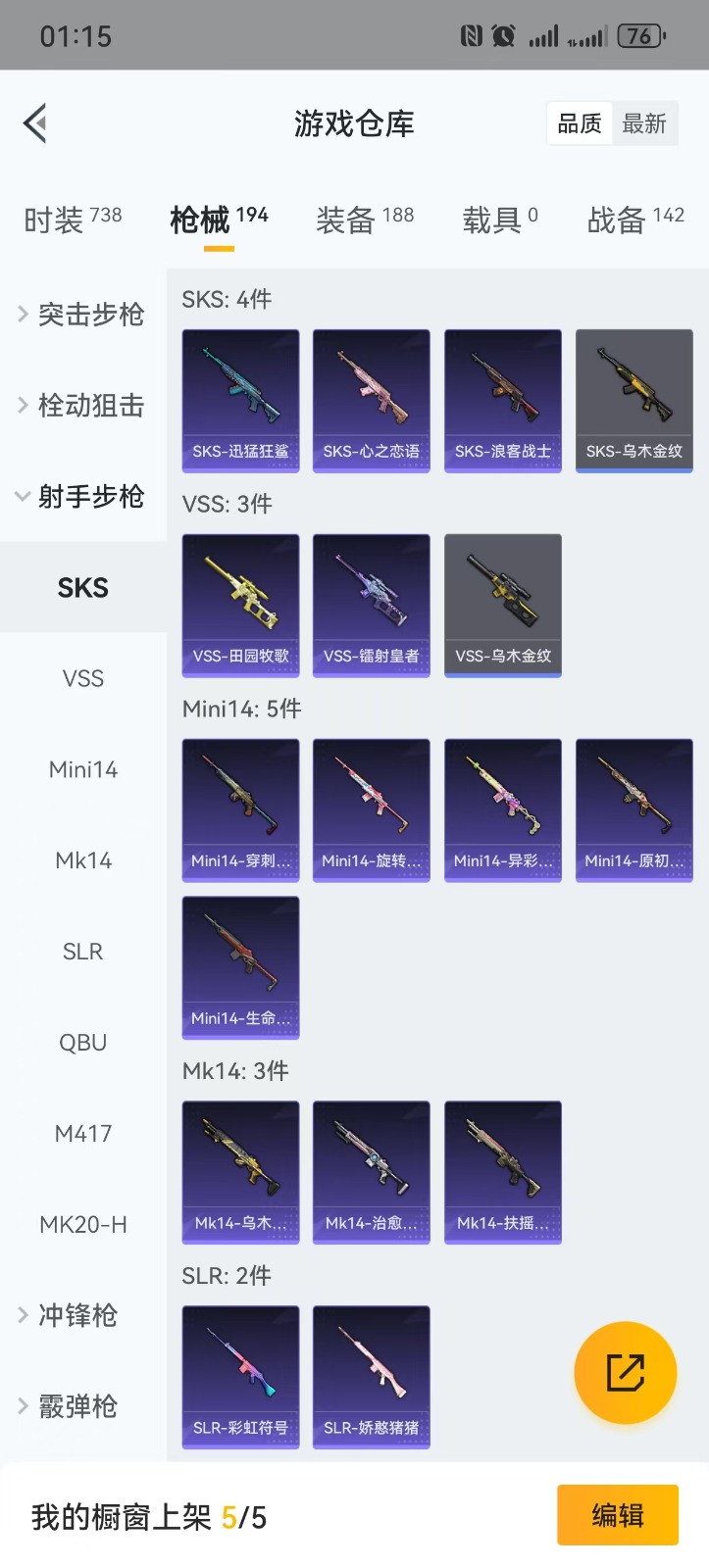Open the SLR-彩虹符号 skin tile
Image resolution: width=709 pixels, height=1568 pixels.
(x=240, y=1376)
